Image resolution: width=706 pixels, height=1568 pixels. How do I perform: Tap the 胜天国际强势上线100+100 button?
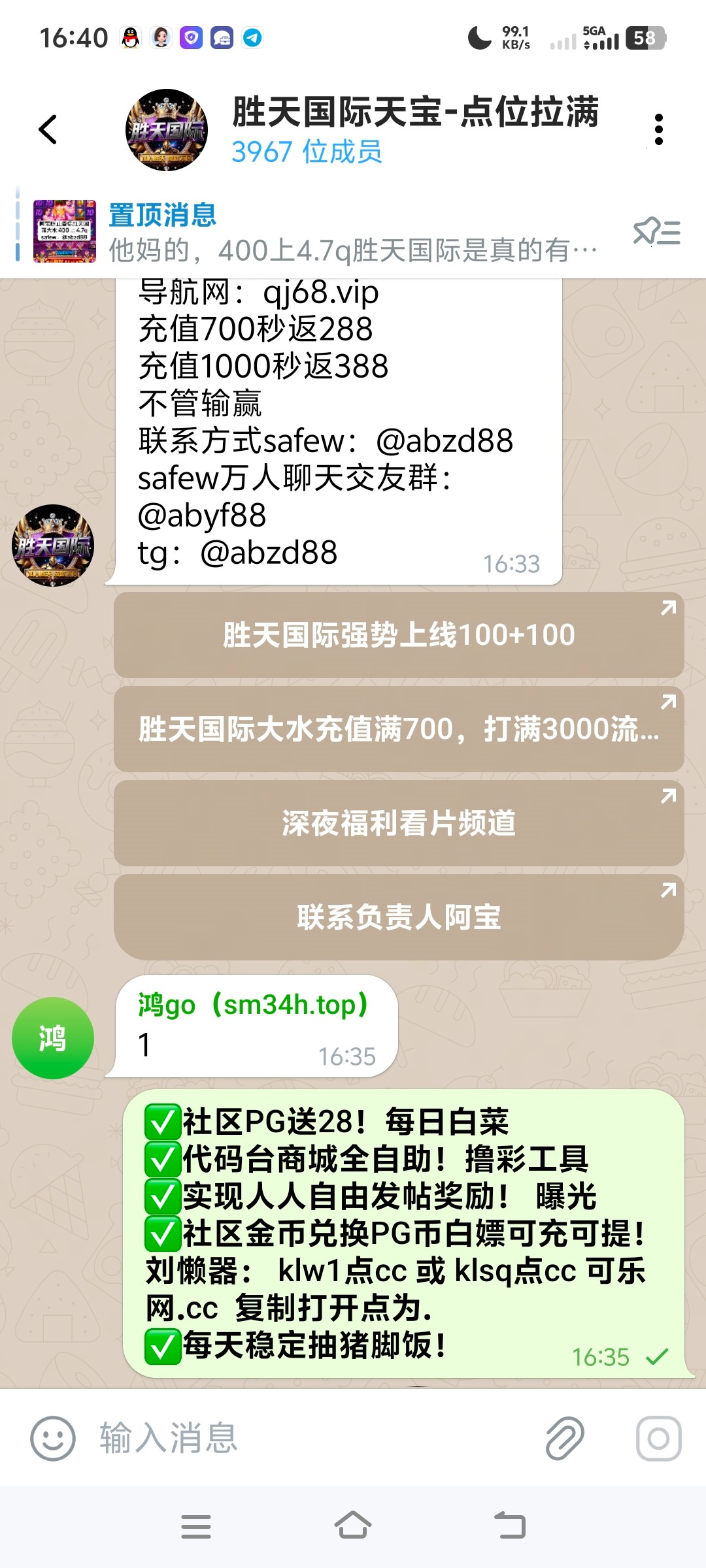click(399, 635)
